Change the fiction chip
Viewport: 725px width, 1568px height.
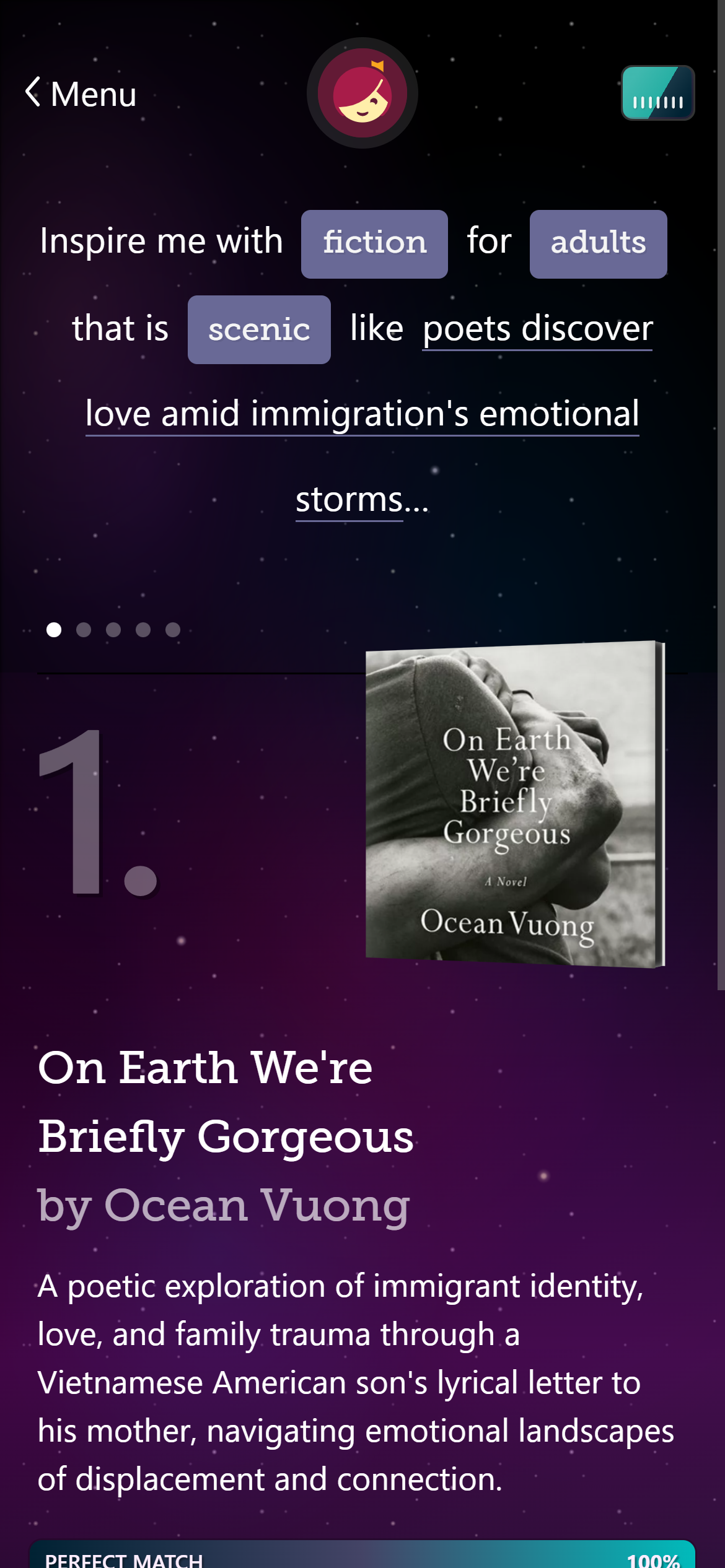point(374,243)
